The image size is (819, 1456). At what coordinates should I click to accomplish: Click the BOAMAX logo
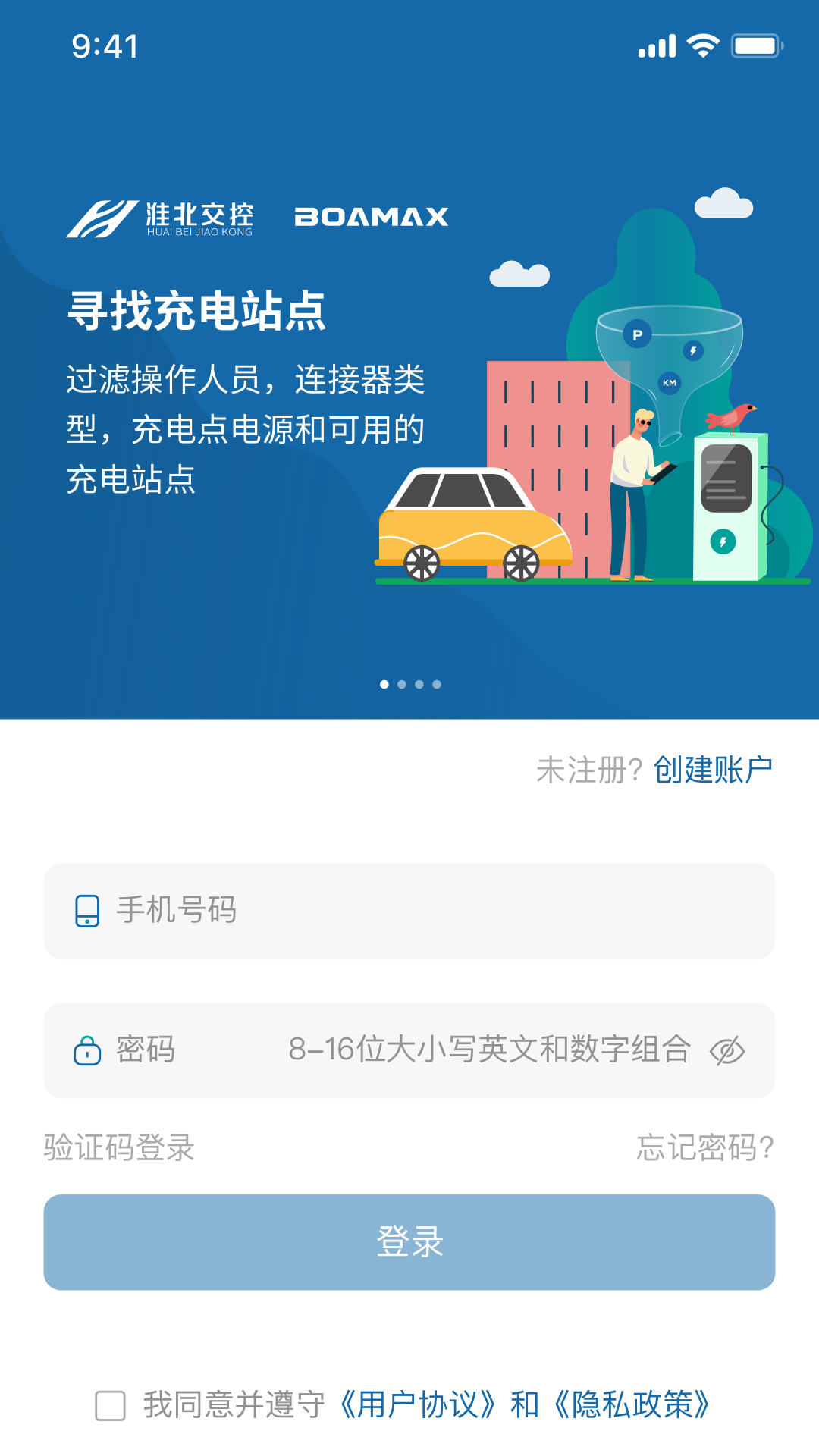[371, 216]
